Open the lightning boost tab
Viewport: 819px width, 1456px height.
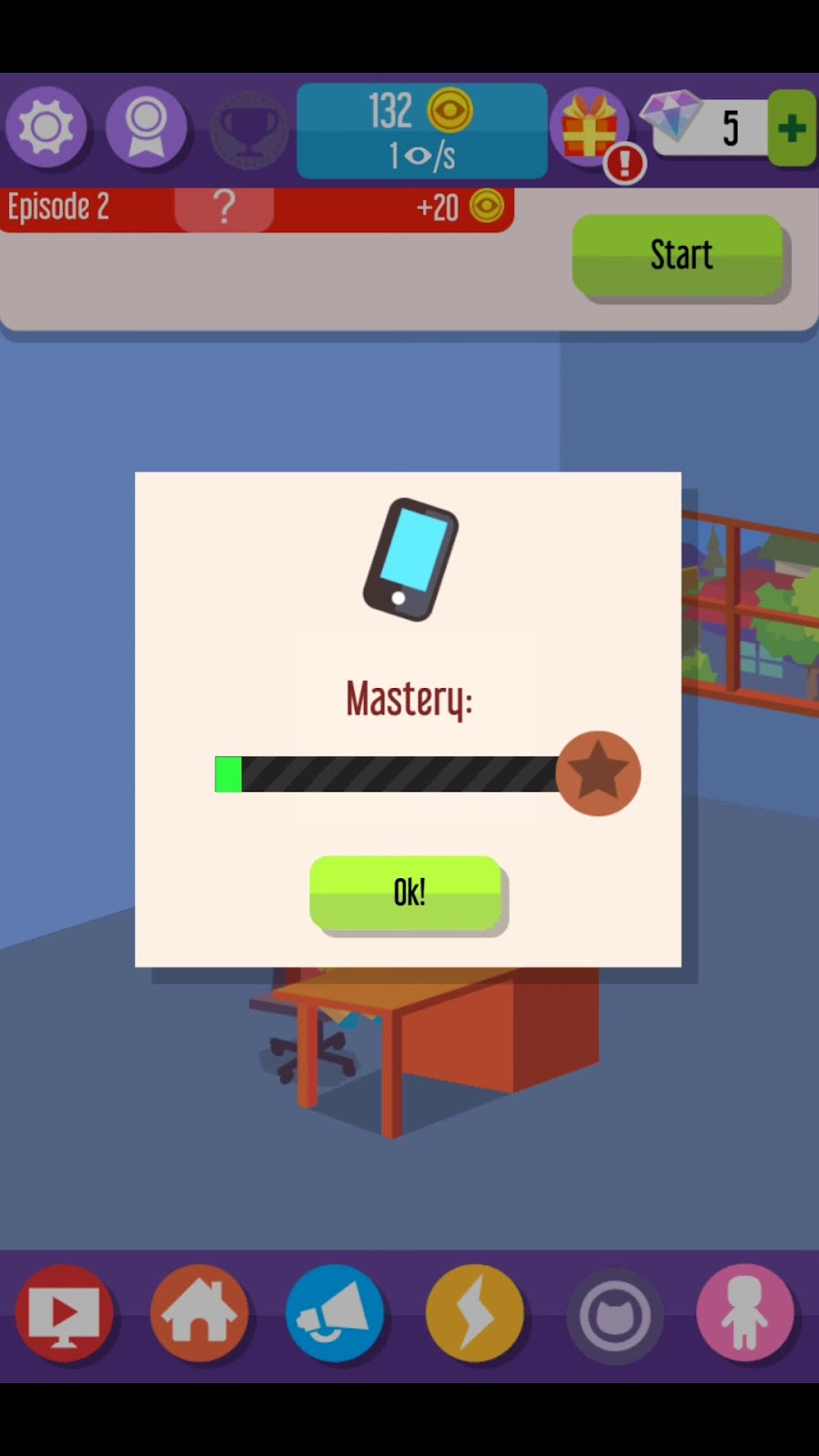(x=474, y=1313)
